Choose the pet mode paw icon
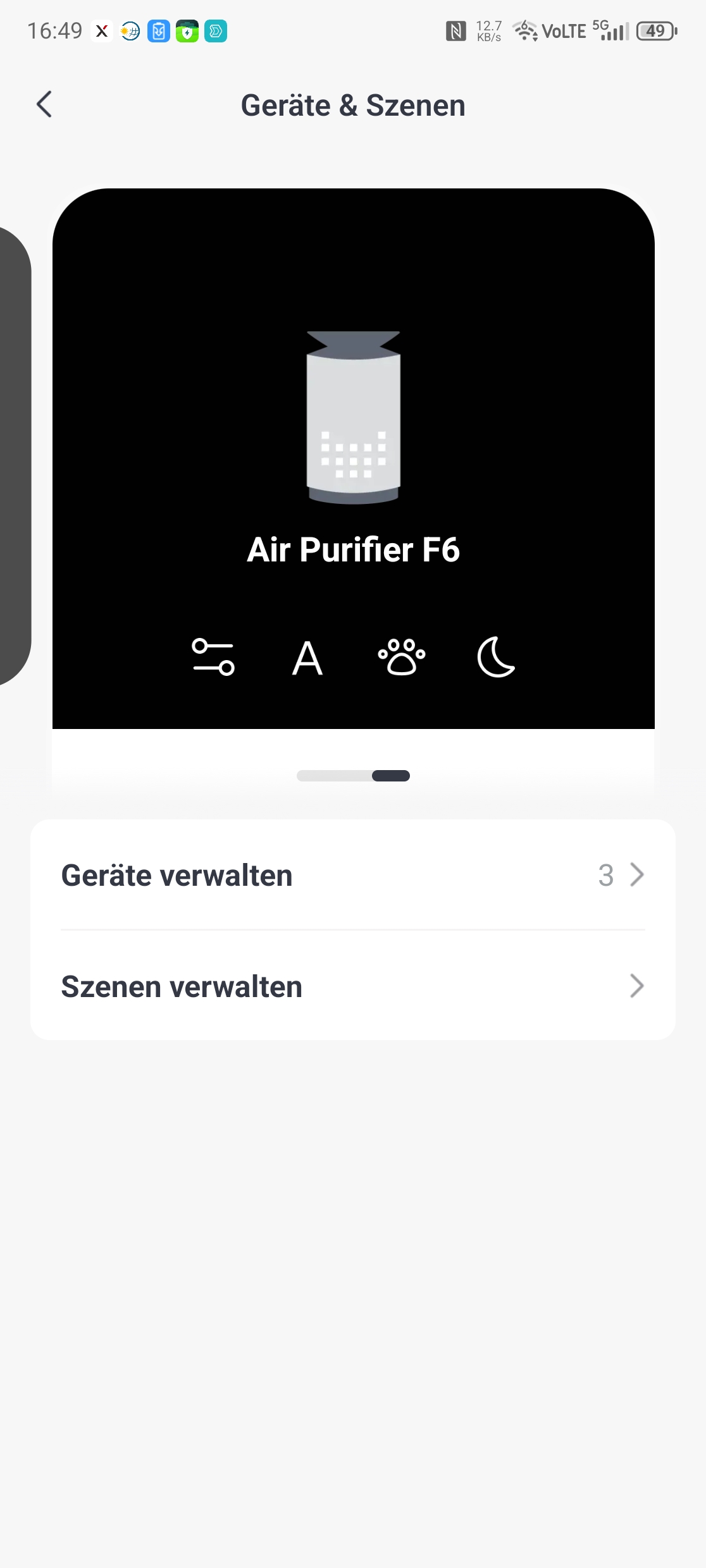This screenshot has height=1568, width=706. pos(402,658)
